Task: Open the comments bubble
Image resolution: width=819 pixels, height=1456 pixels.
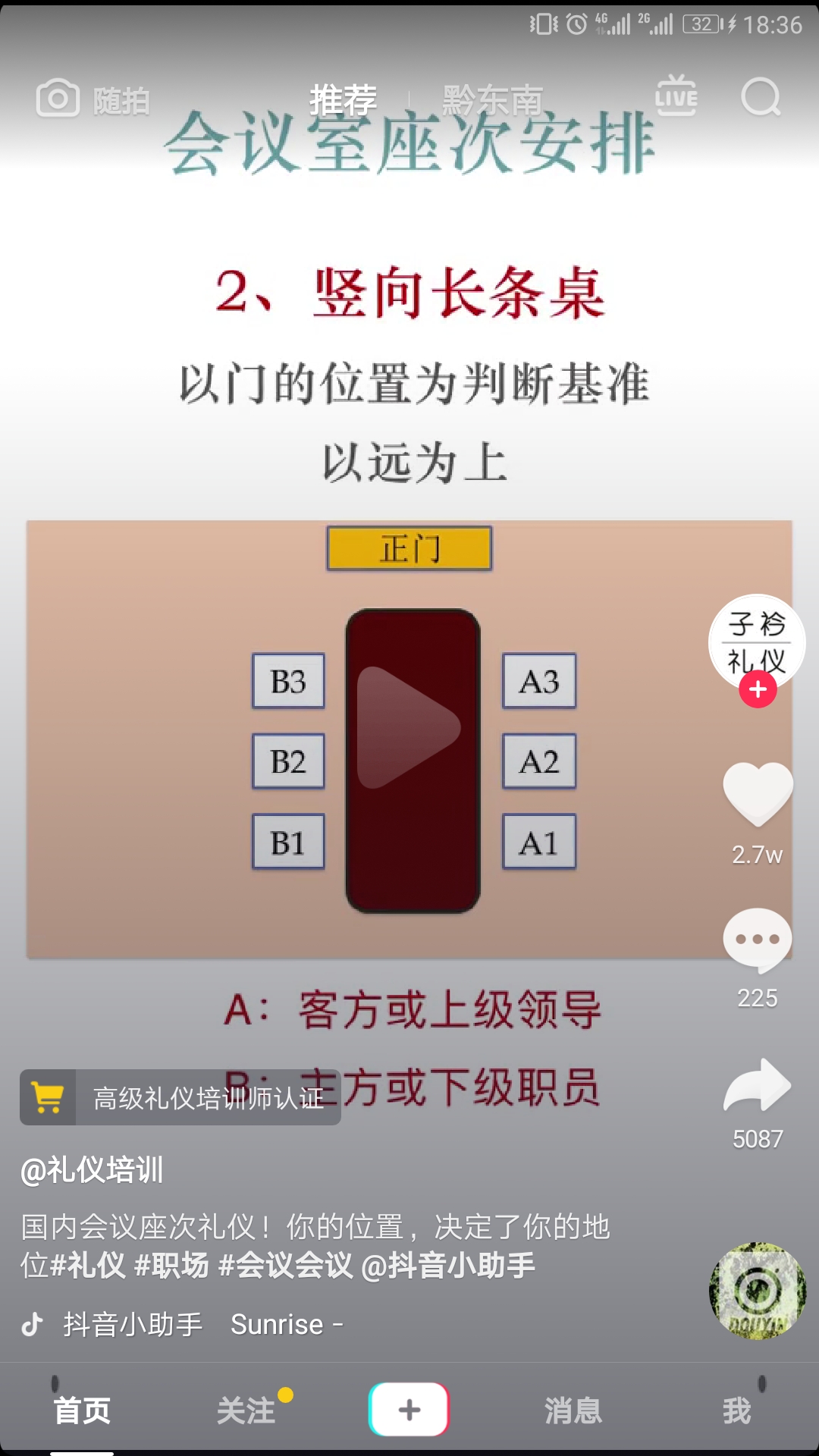Action: (758, 940)
